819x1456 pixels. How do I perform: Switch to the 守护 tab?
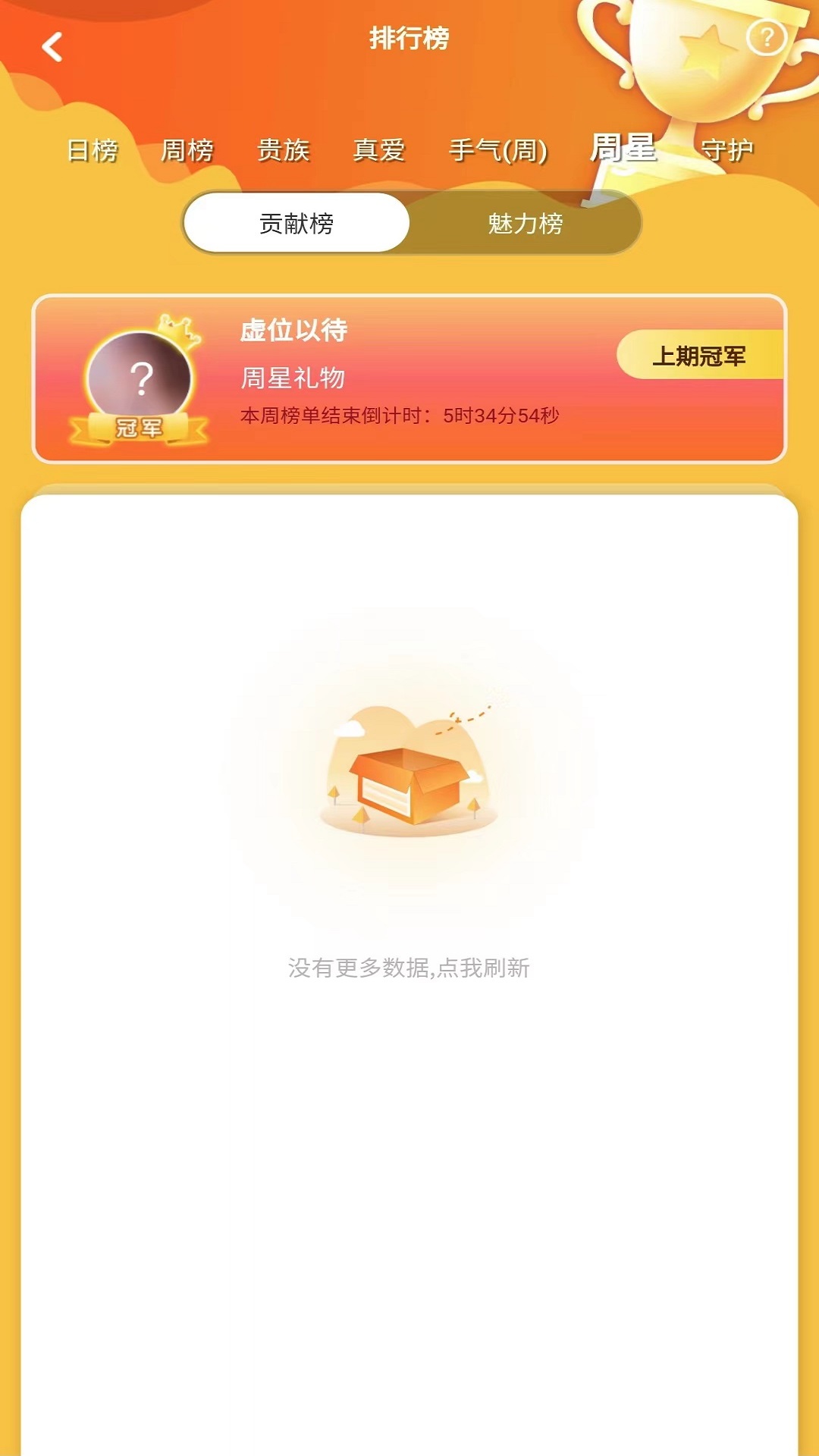726,150
